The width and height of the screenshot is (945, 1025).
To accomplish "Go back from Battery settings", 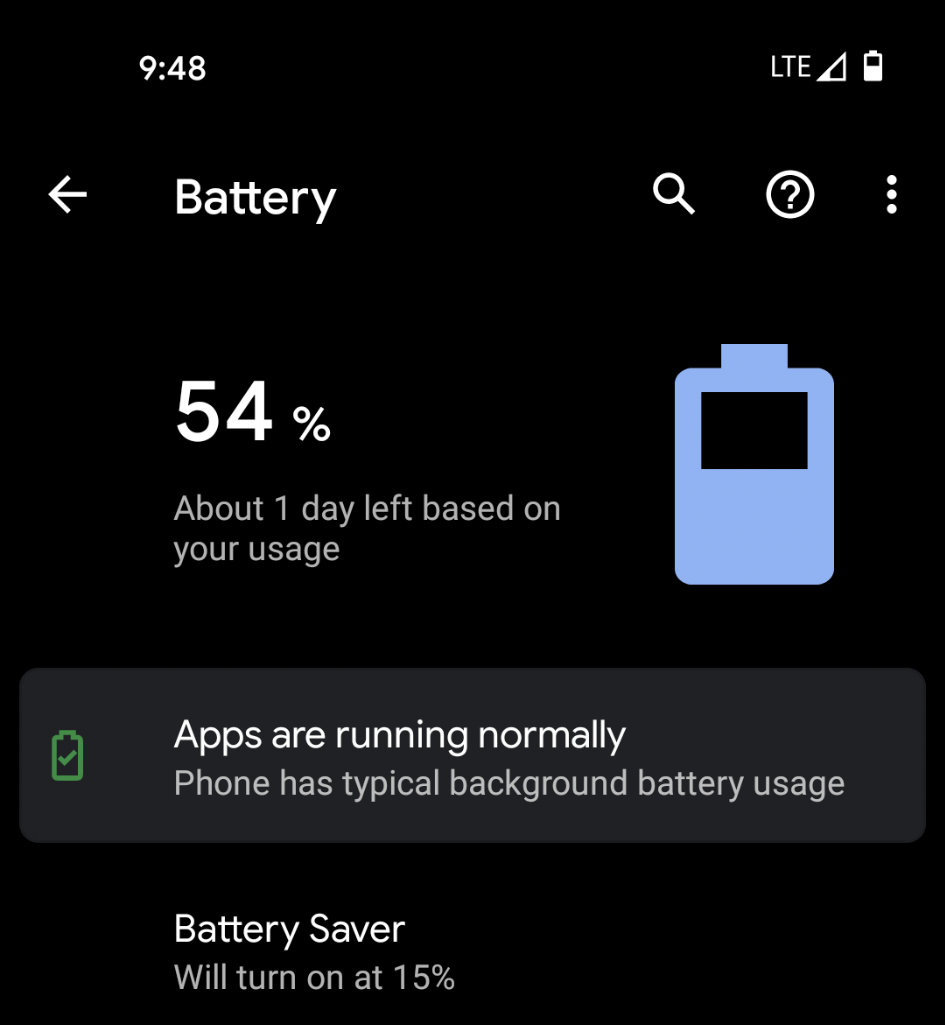I will click(x=68, y=195).
